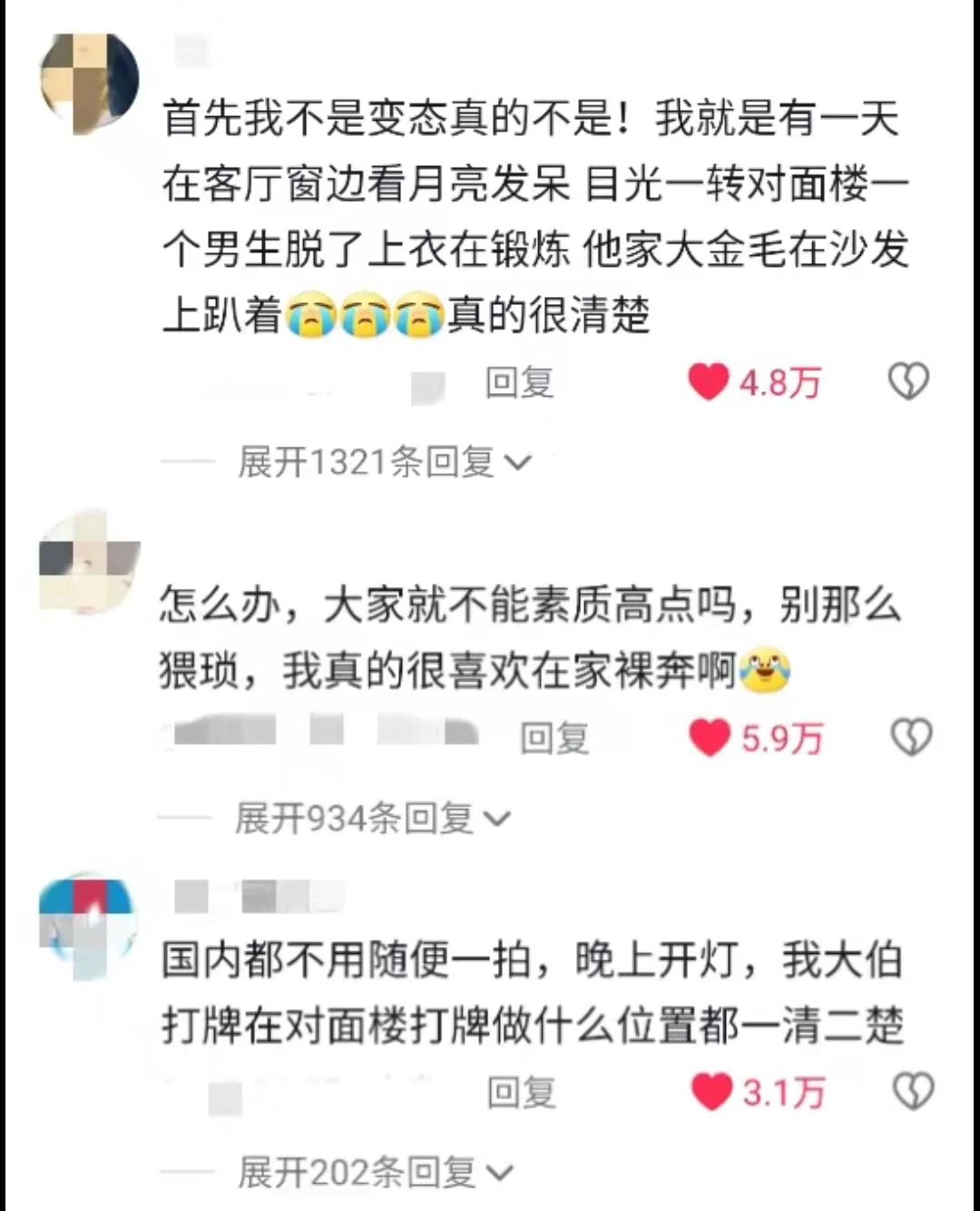The image size is (980, 1211).
Task: Dislike the comment about 在家裸奔
Action: click(x=911, y=738)
